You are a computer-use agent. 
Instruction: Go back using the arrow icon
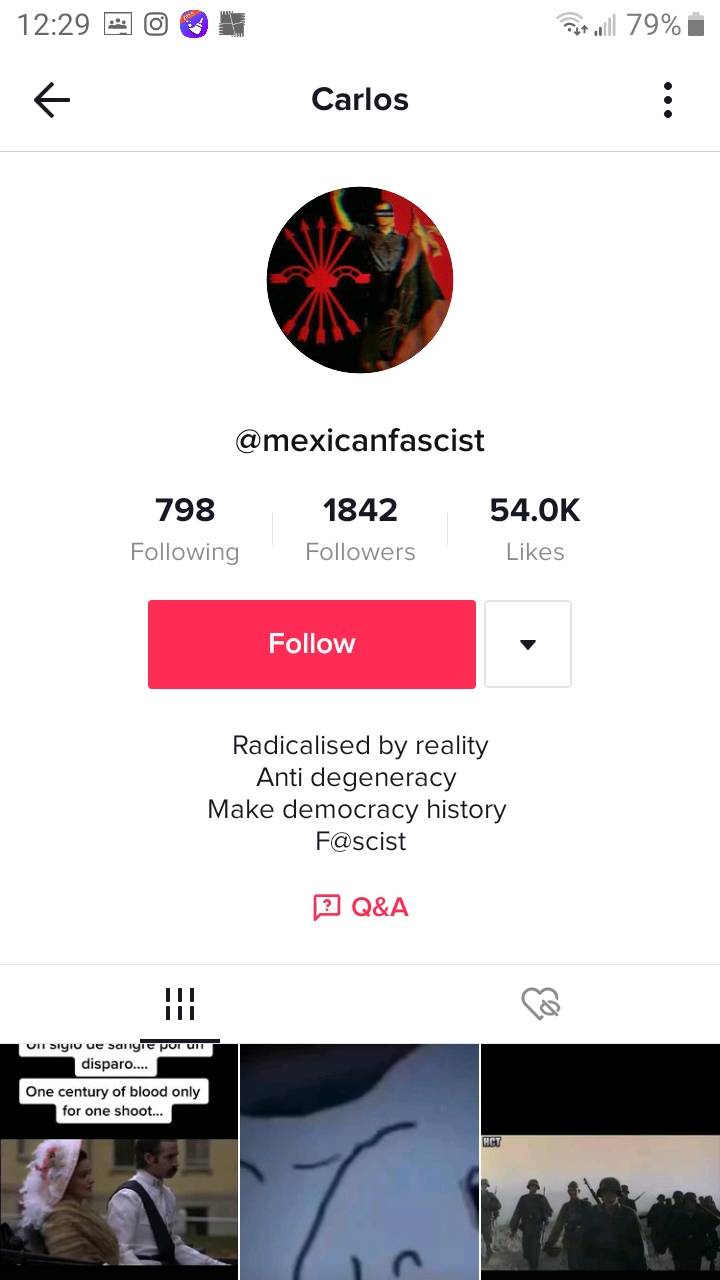(x=51, y=100)
